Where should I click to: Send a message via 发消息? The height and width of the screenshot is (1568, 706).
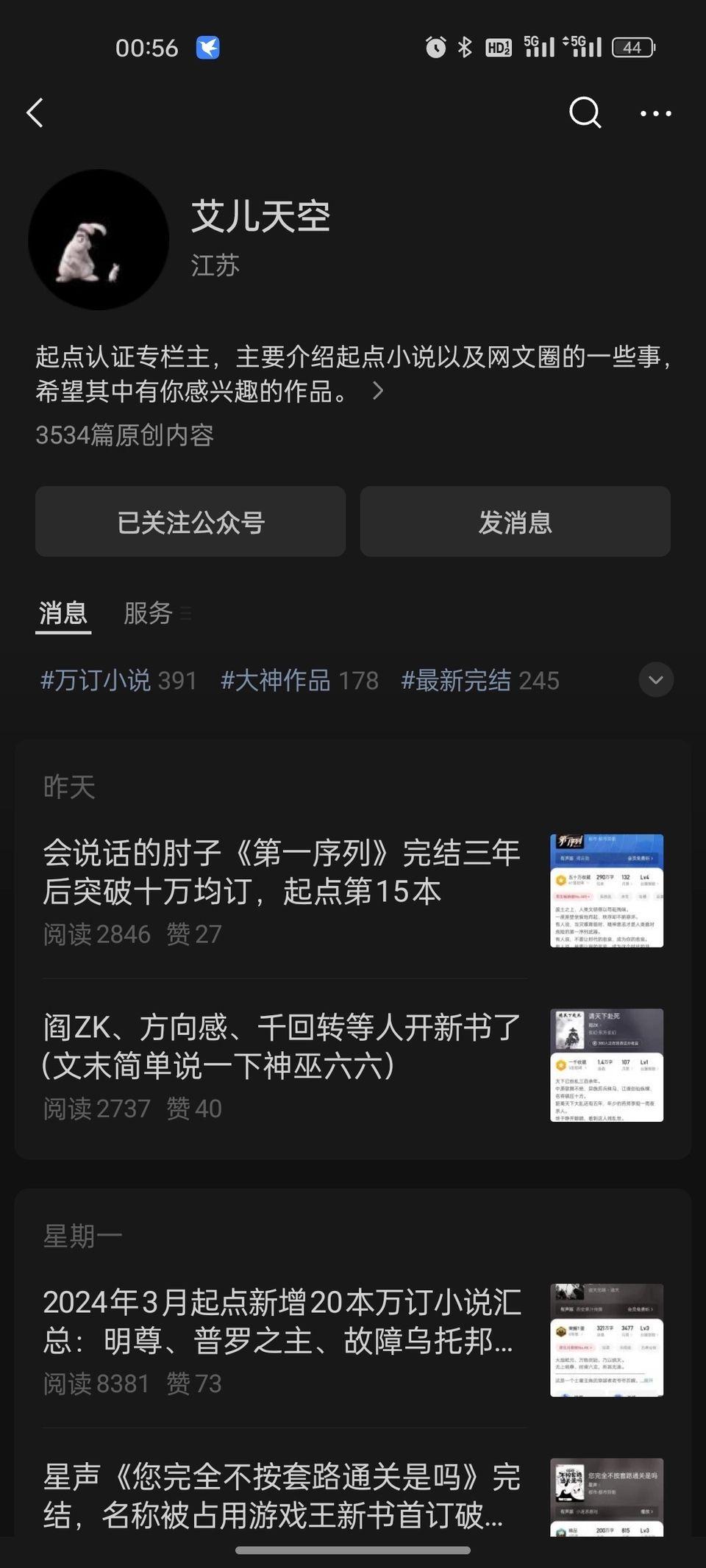coord(515,522)
